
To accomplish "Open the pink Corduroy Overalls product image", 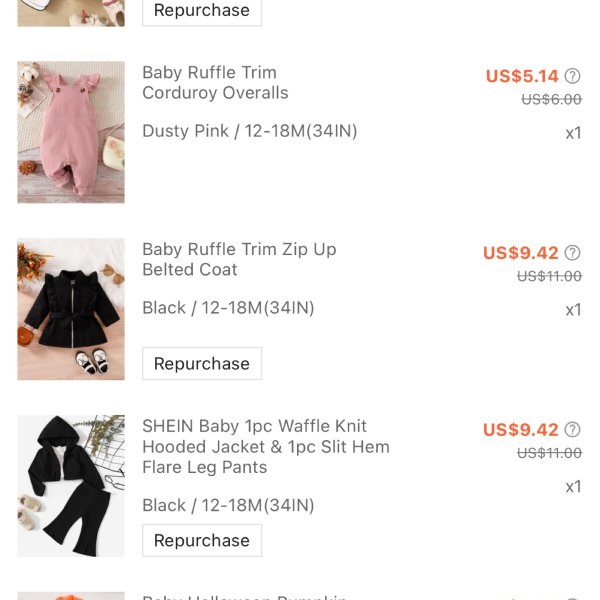I will tap(71, 132).
